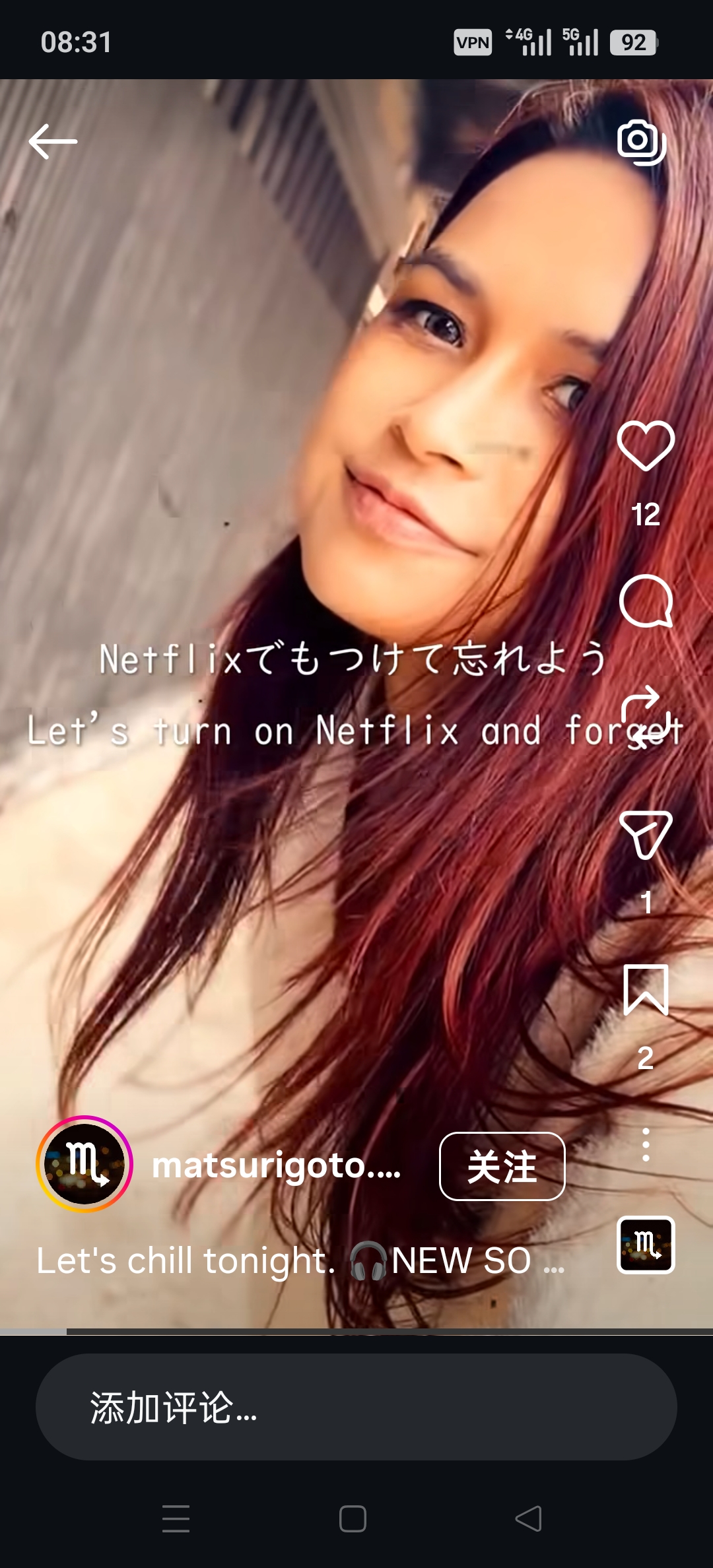713x1568 pixels.
Task: Tap the 添加评论 comment field
Action: point(356,1407)
